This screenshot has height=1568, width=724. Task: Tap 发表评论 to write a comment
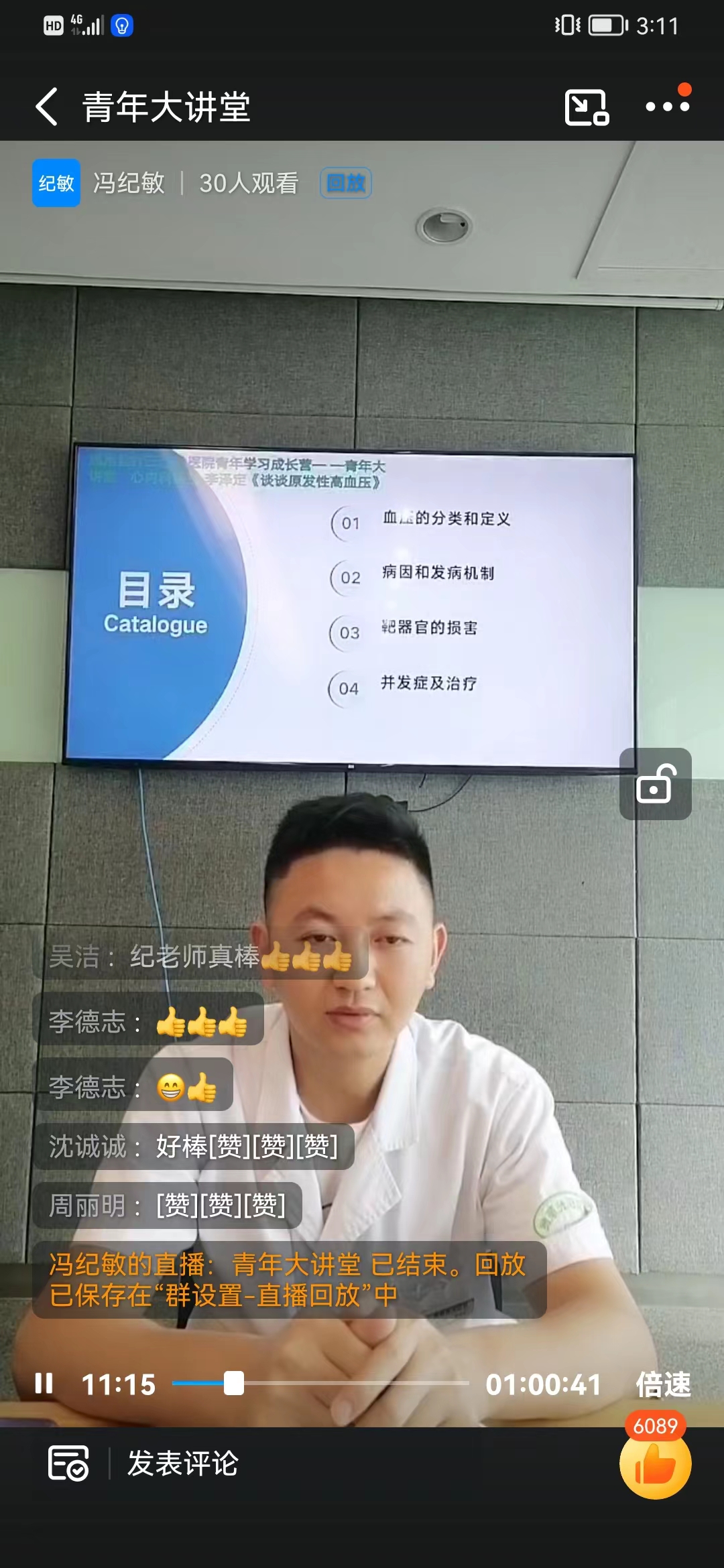coord(182,1463)
